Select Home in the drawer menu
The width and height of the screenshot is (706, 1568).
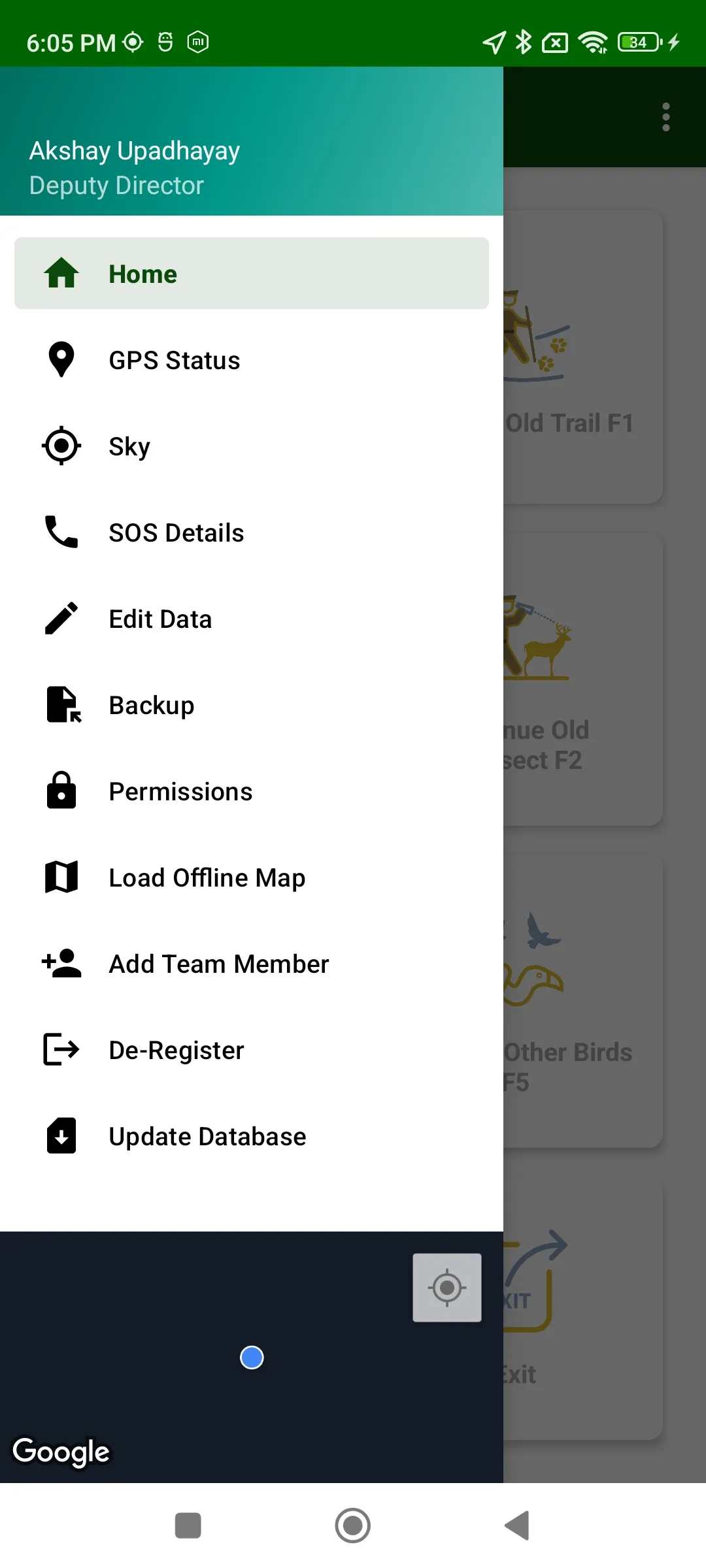(x=251, y=274)
